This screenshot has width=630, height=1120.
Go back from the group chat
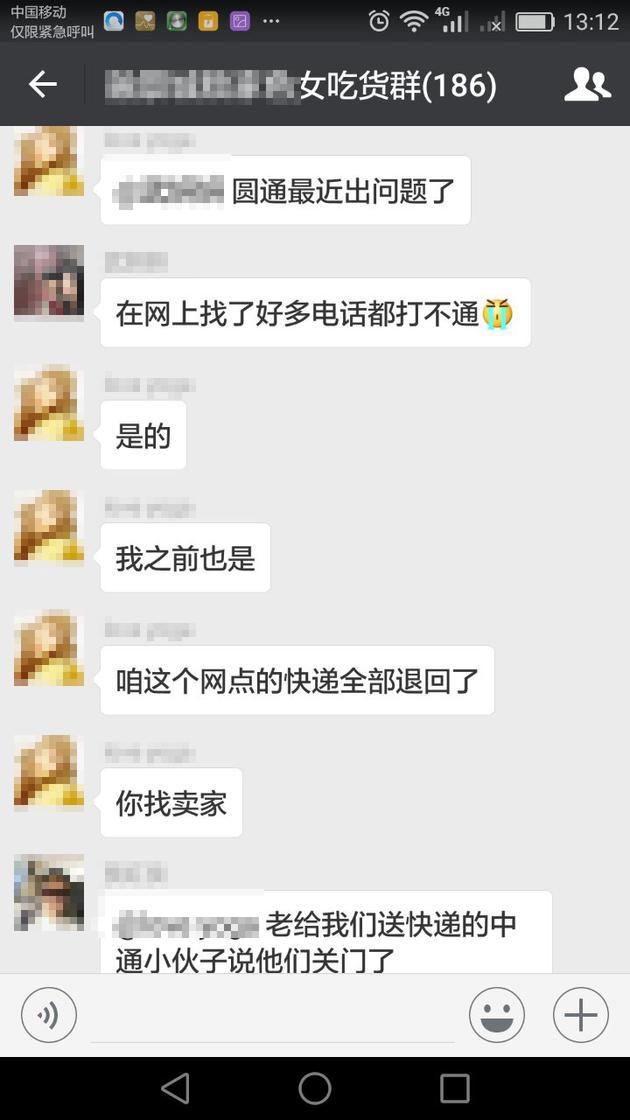click(42, 84)
